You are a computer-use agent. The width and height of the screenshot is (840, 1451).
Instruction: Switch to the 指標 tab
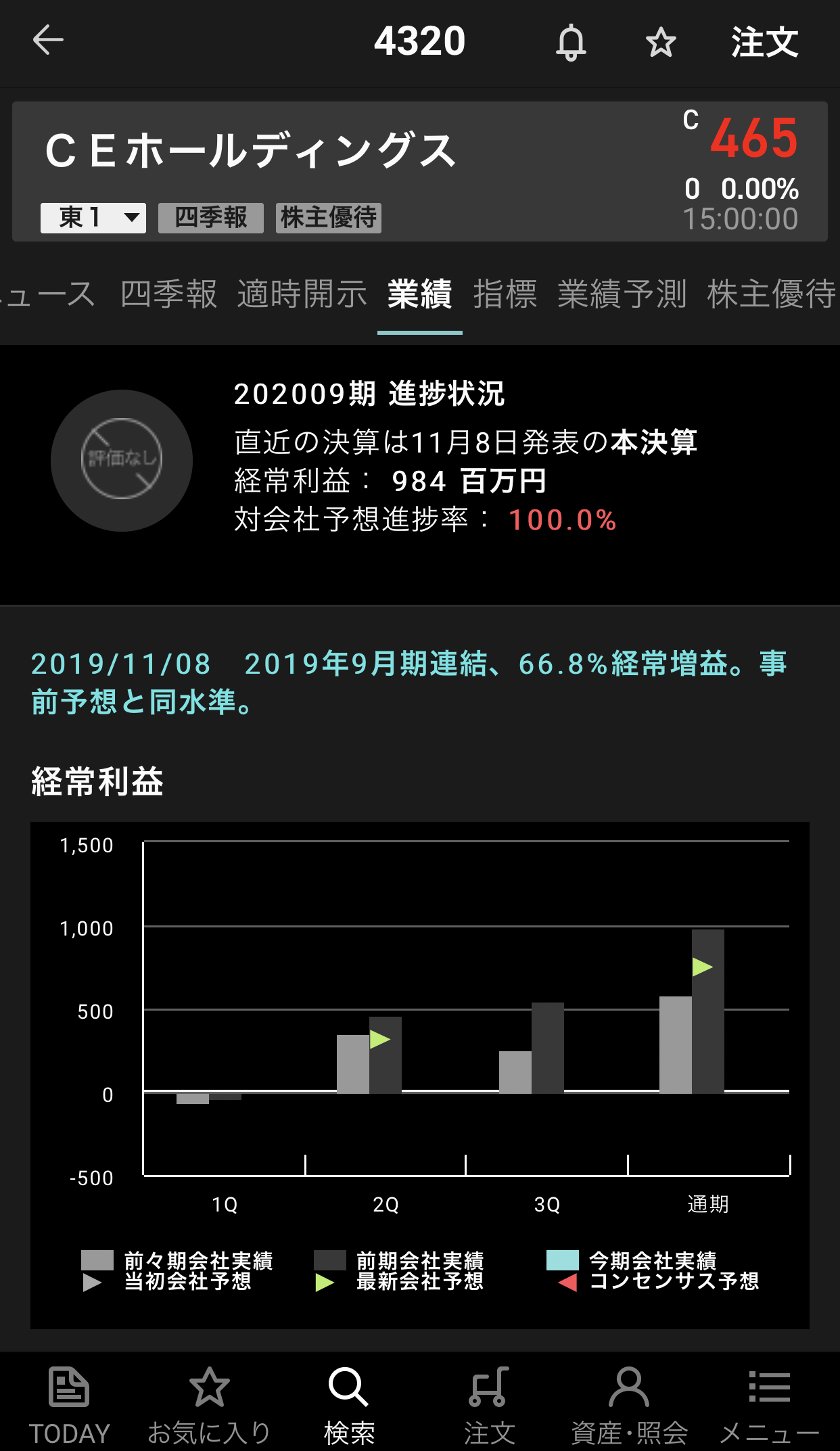pyautogui.click(x=505, y=294)
